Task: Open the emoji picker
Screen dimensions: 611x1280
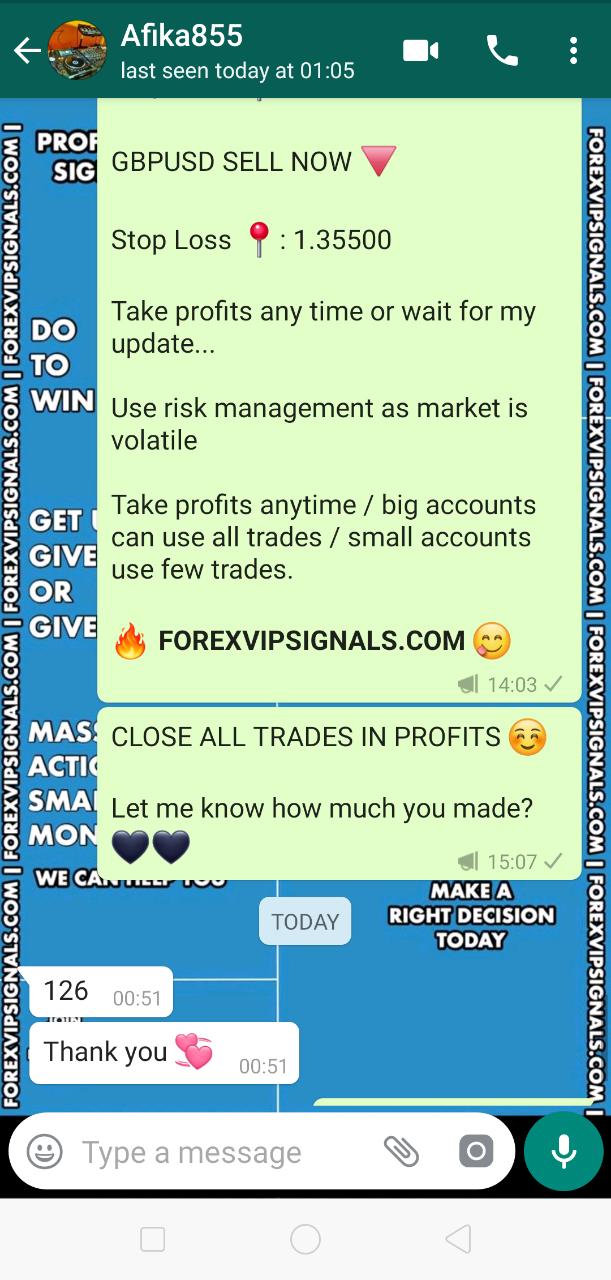Action: (x=45, y=1152)
